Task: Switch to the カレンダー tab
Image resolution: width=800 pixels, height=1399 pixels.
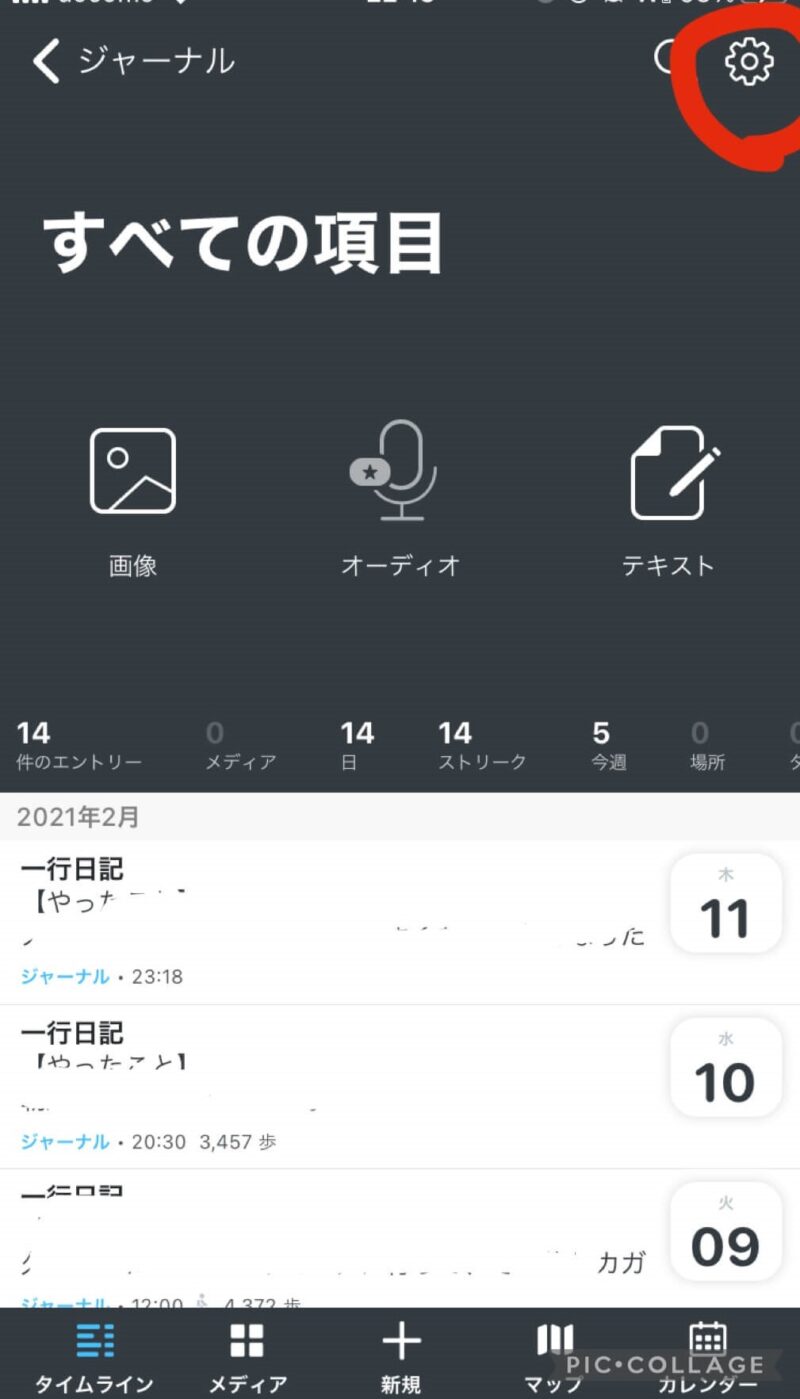Action: 708,1357
